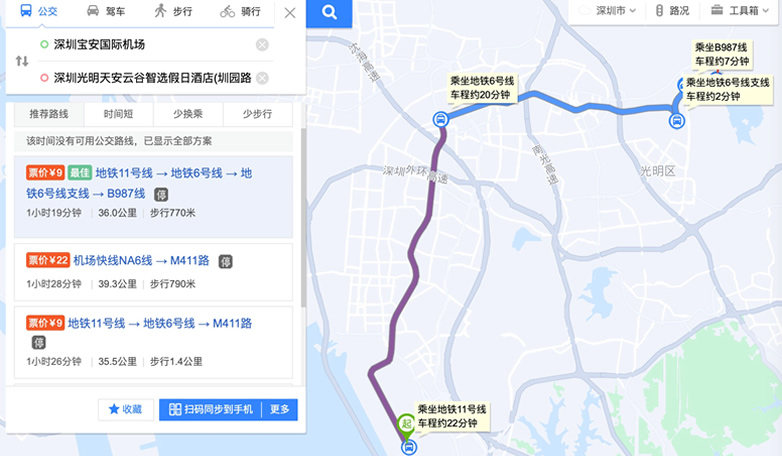Screen dimensions: 782x456
Task: Swap start and destination points
Action: [22, 61]
